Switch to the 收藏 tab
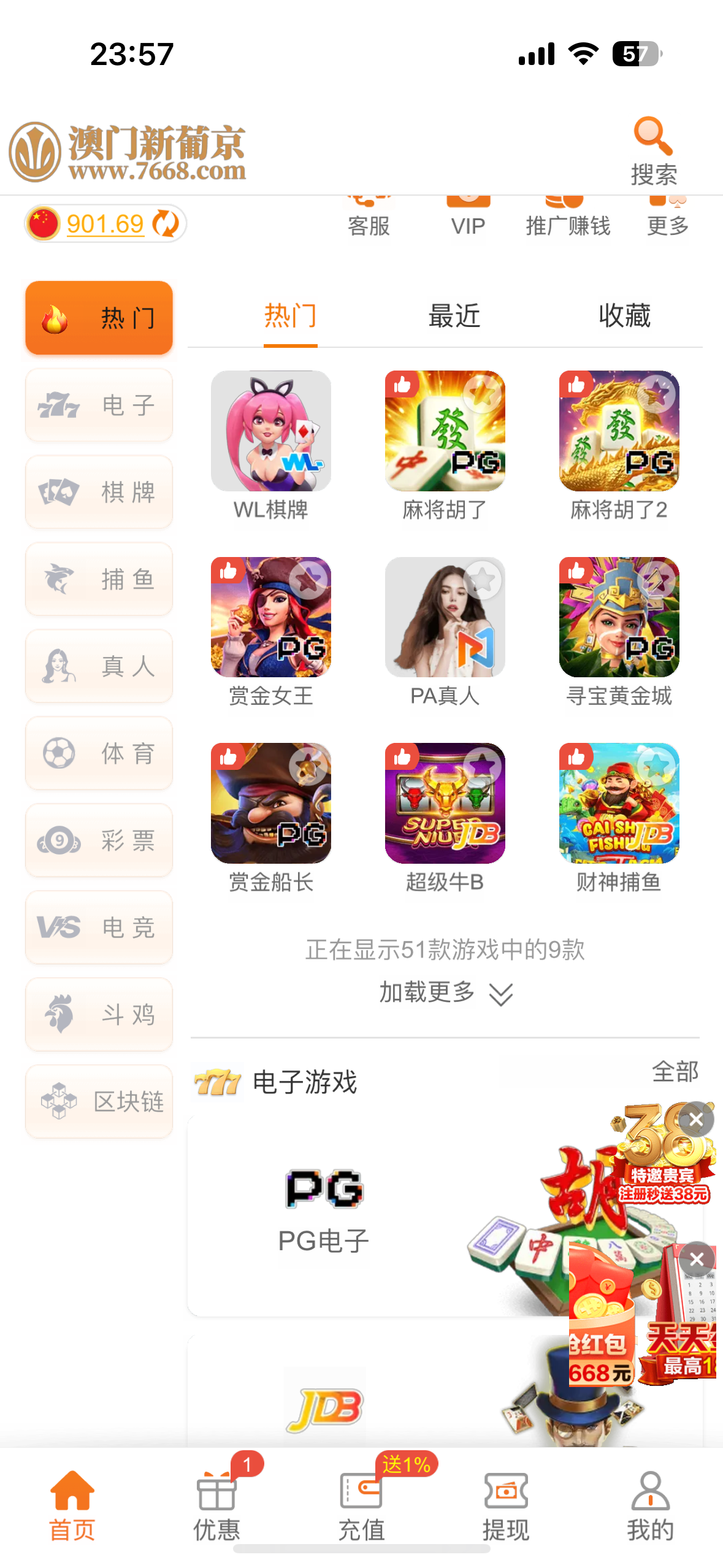Screen dimensions: 723x1568 coord(624,316)
